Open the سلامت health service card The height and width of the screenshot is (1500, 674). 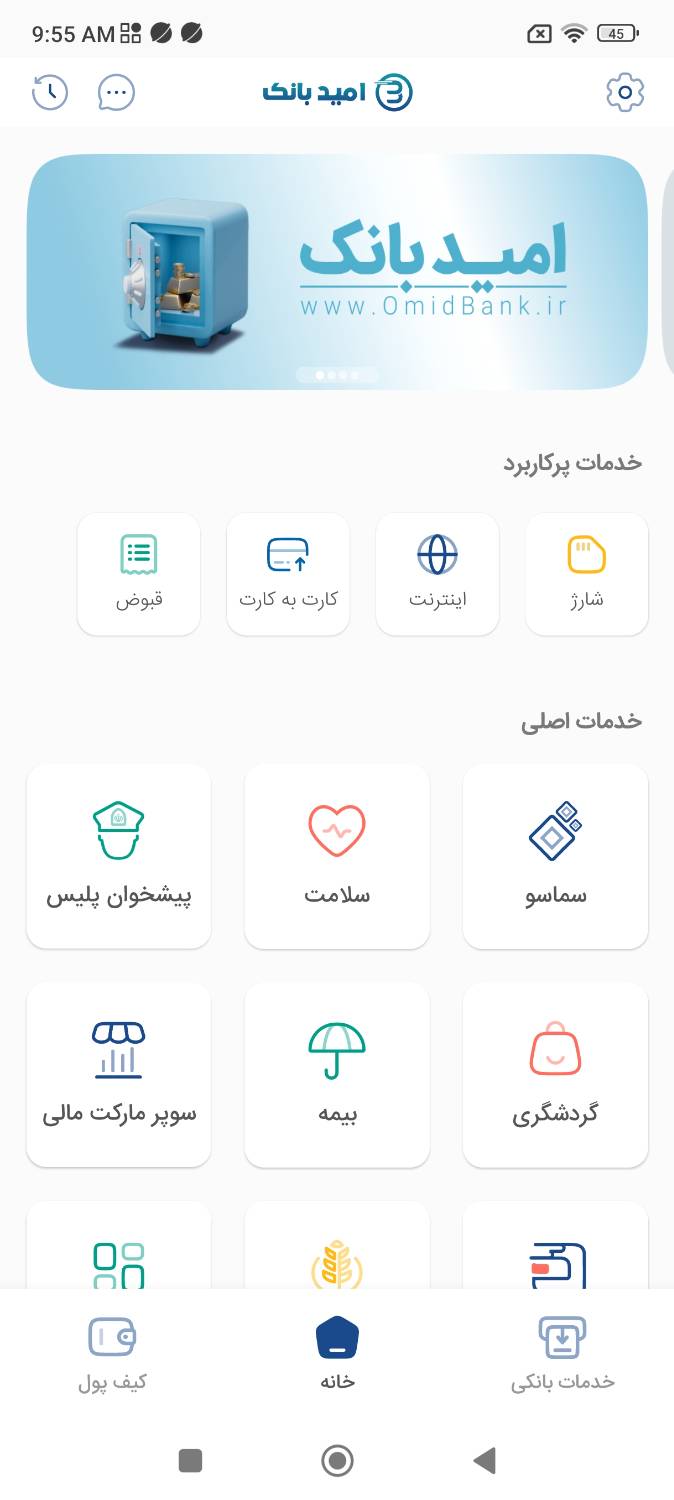coord(337,856)
